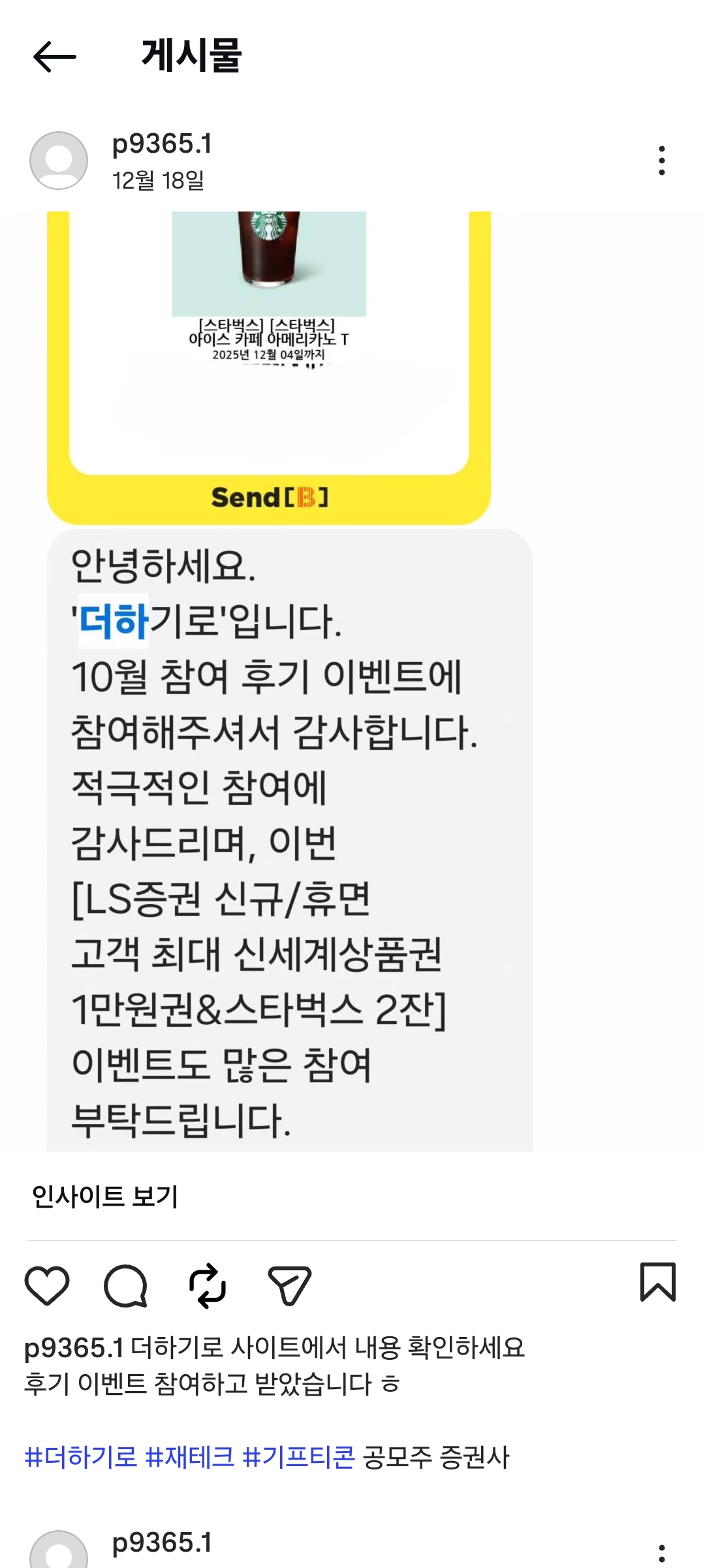The height and width of the screenshot is (1568, 705).
Task: Open p9365.1 profile from the post header avatar
Action: 59,161
